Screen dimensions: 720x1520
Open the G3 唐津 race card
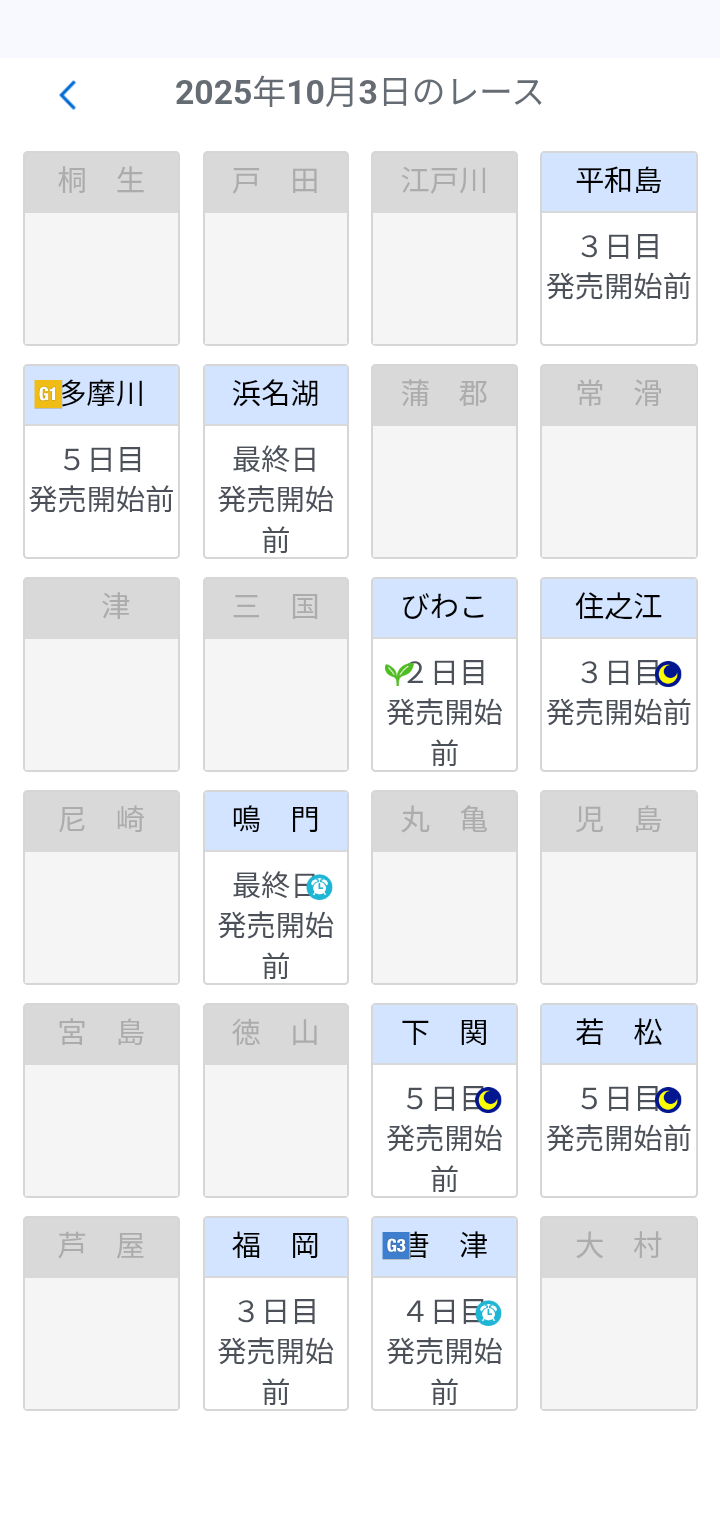pos(444,1313)
